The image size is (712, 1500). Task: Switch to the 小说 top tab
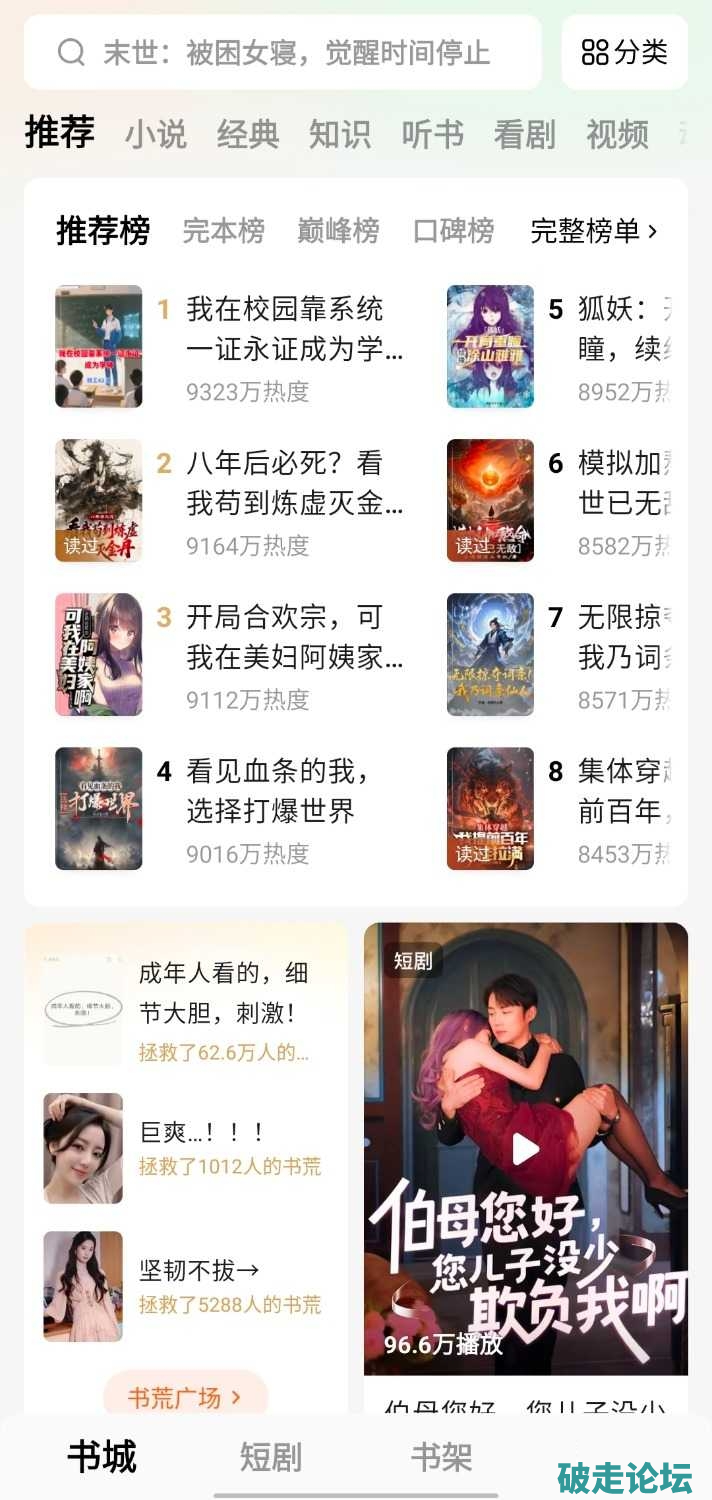pos(156,134)
